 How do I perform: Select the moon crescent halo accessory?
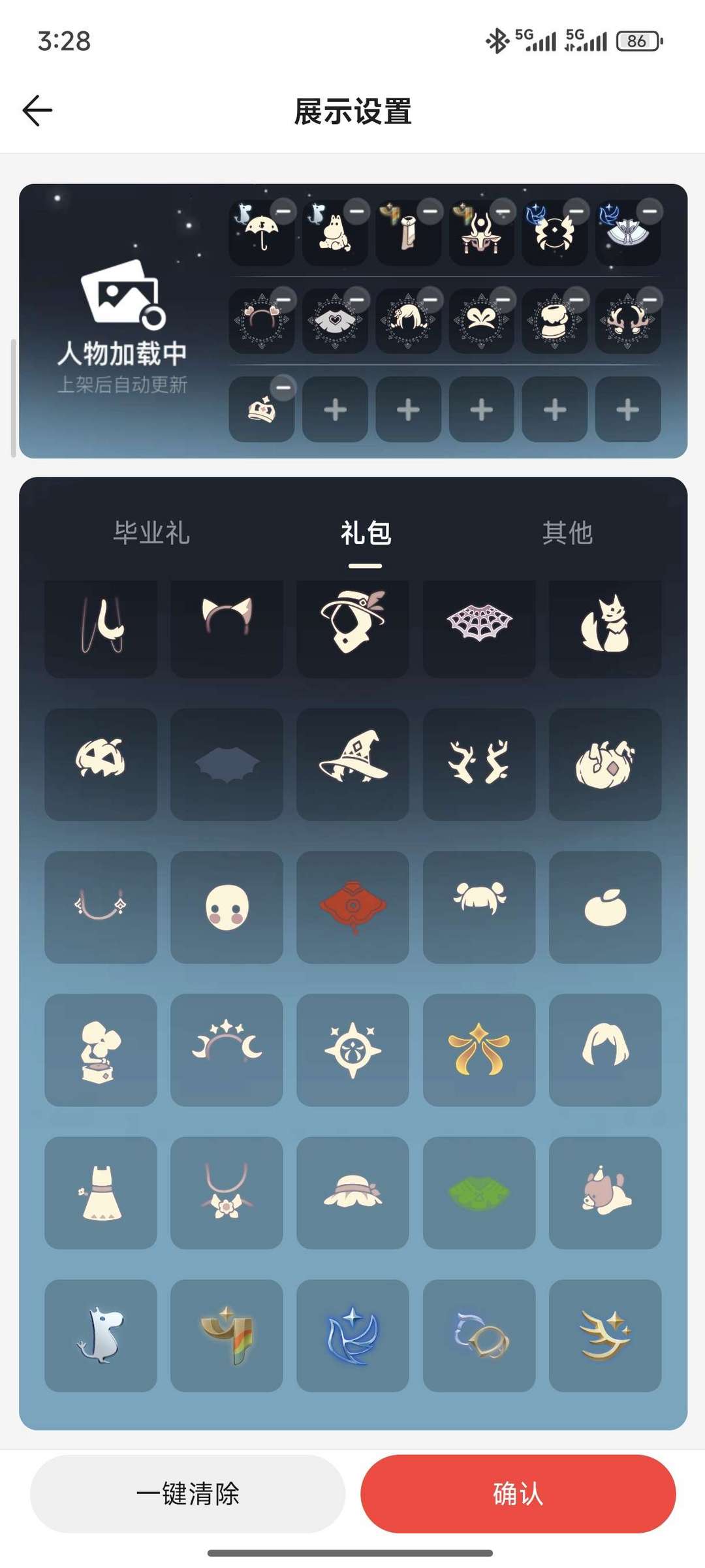click(x=226, y=1051)
